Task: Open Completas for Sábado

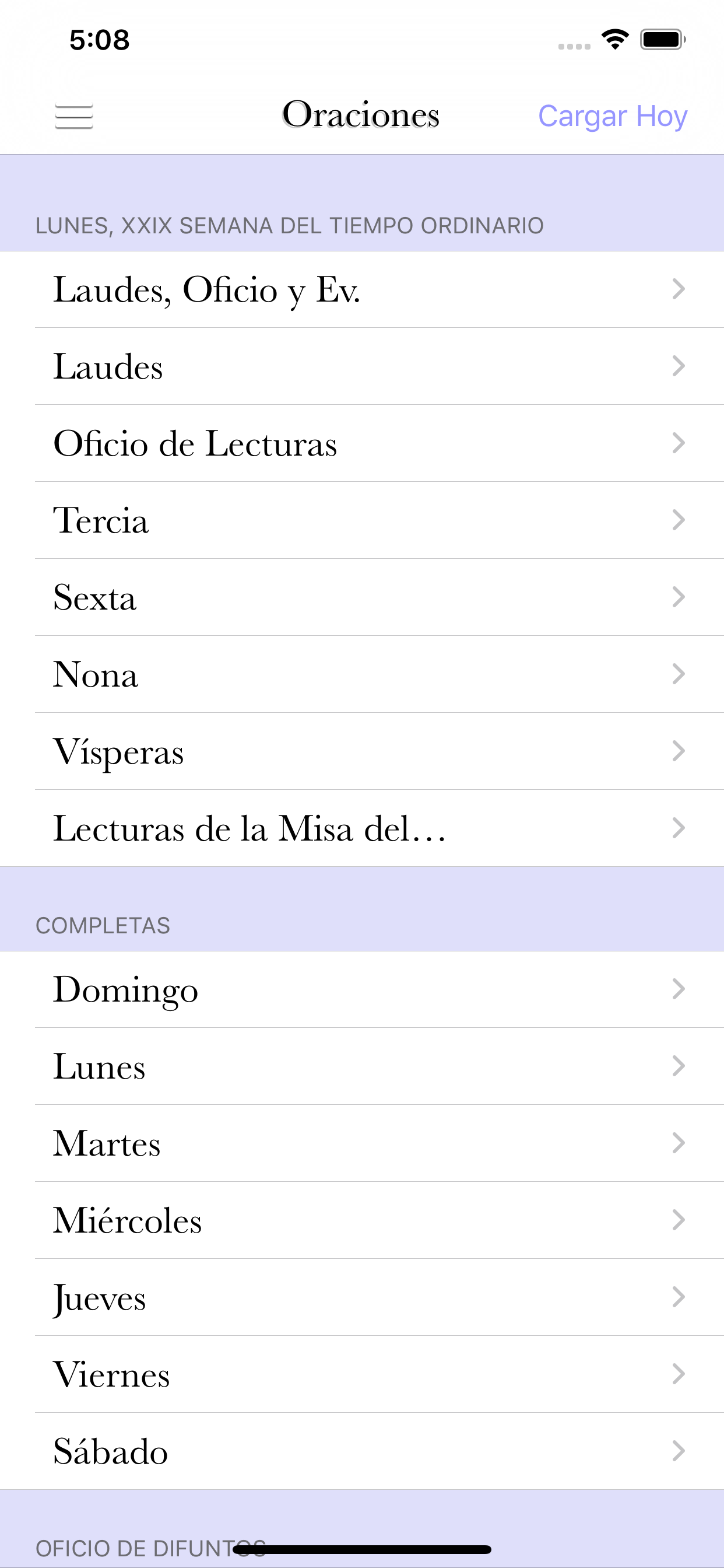Action: click(362, 1451)
